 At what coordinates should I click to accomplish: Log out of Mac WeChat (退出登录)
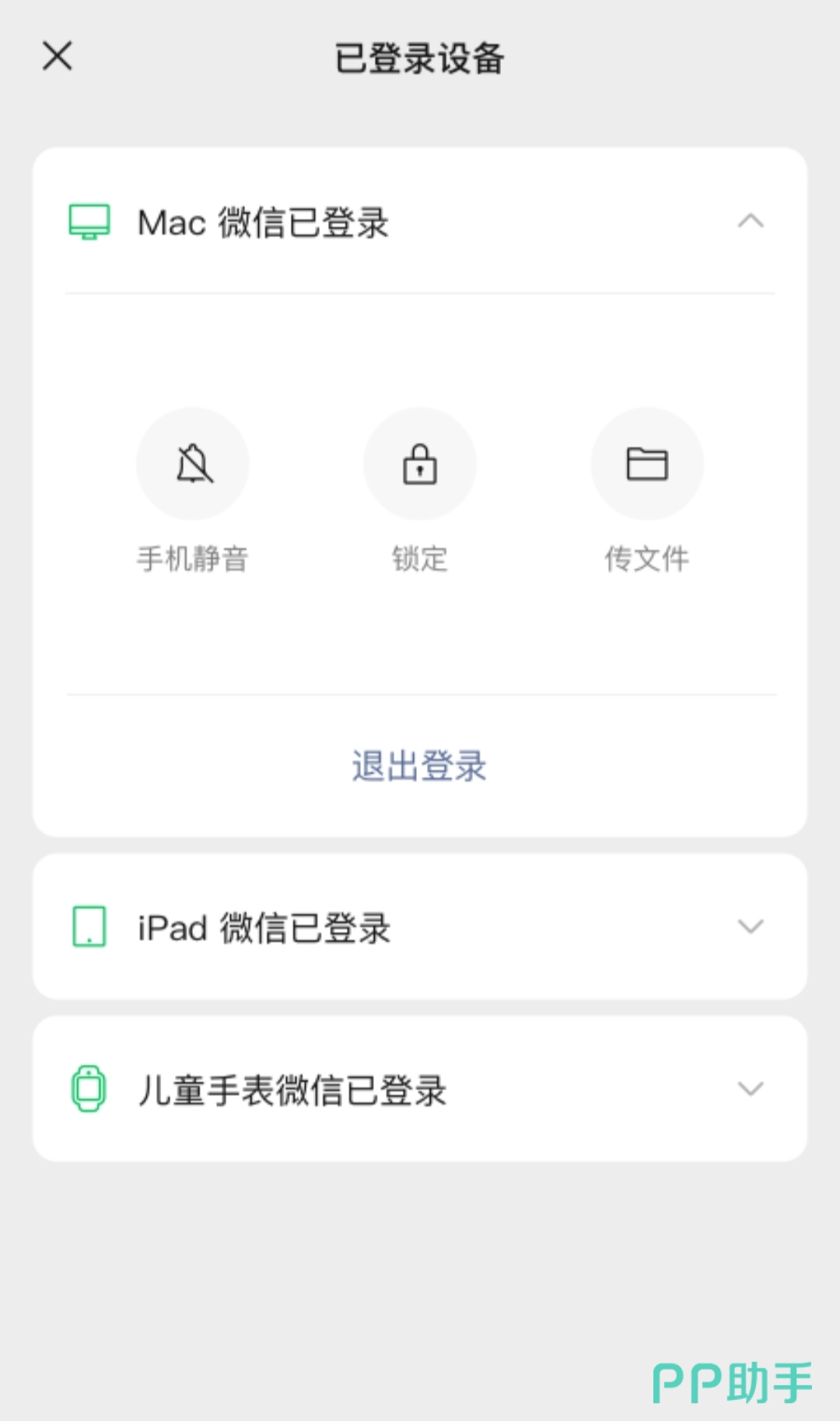click(x=419, y=766)
